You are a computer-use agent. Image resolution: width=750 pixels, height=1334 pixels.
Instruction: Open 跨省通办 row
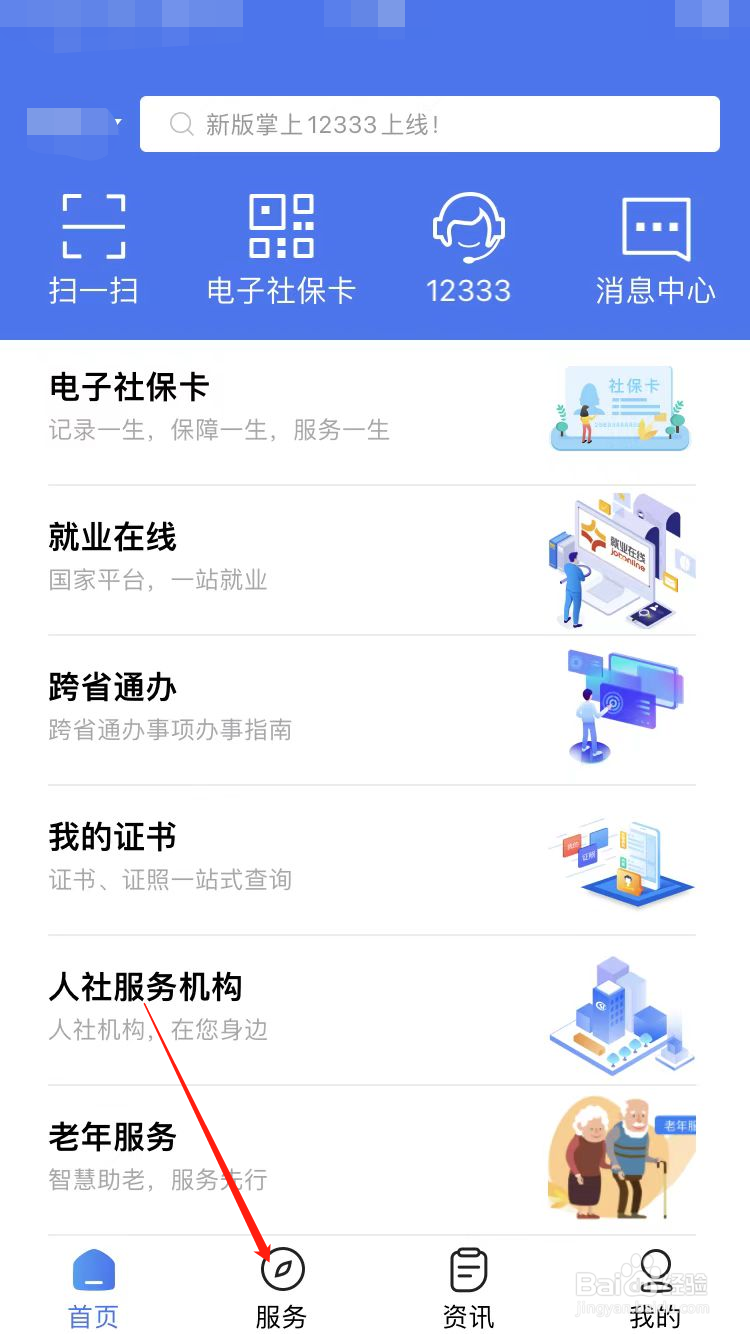point(372,708)
